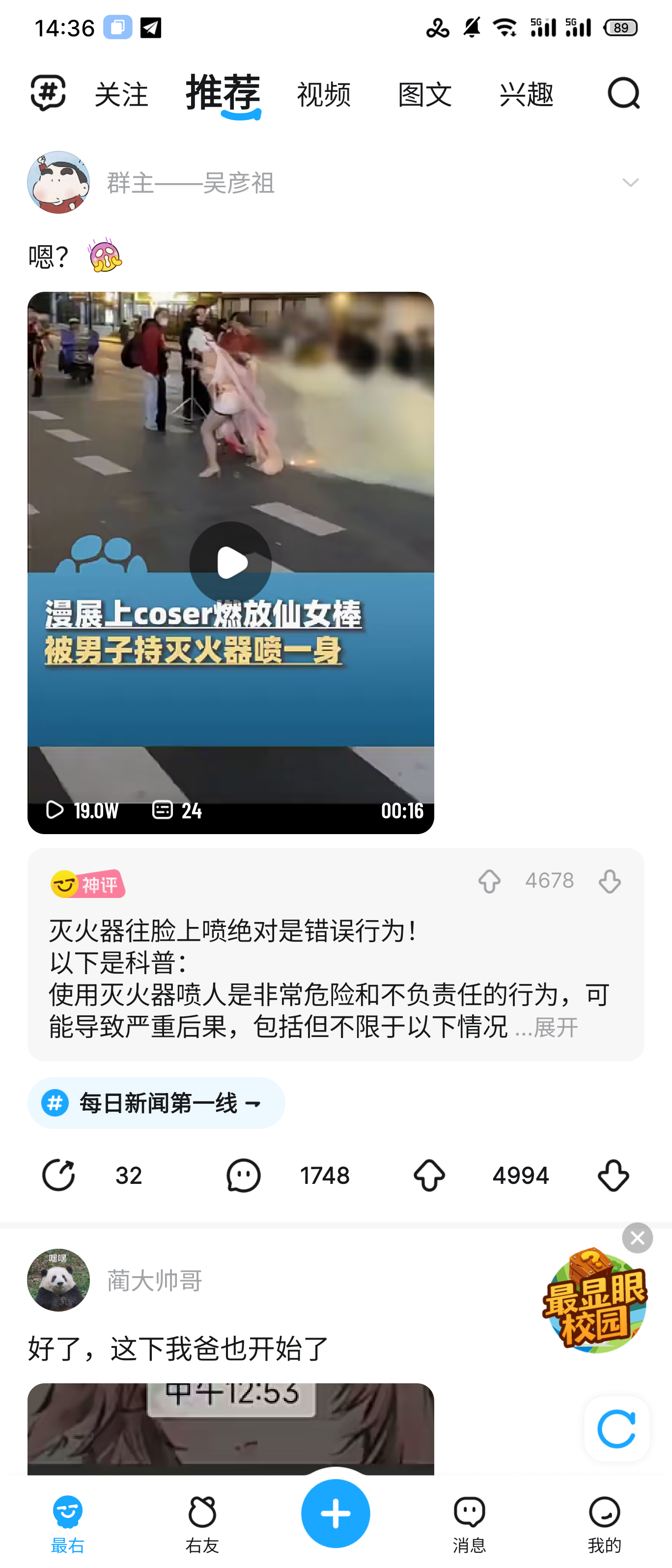The height and width of the screenshot is (1568, 672).
Task: Upvote the post with 4994 likes
Action: (429, 1175)
